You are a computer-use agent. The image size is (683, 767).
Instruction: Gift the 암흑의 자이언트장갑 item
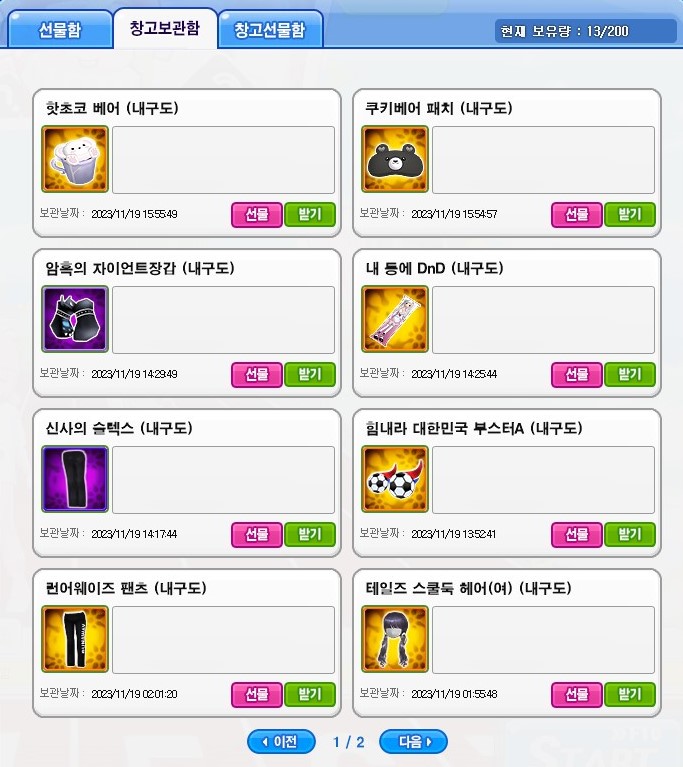(x=257, y=374)
